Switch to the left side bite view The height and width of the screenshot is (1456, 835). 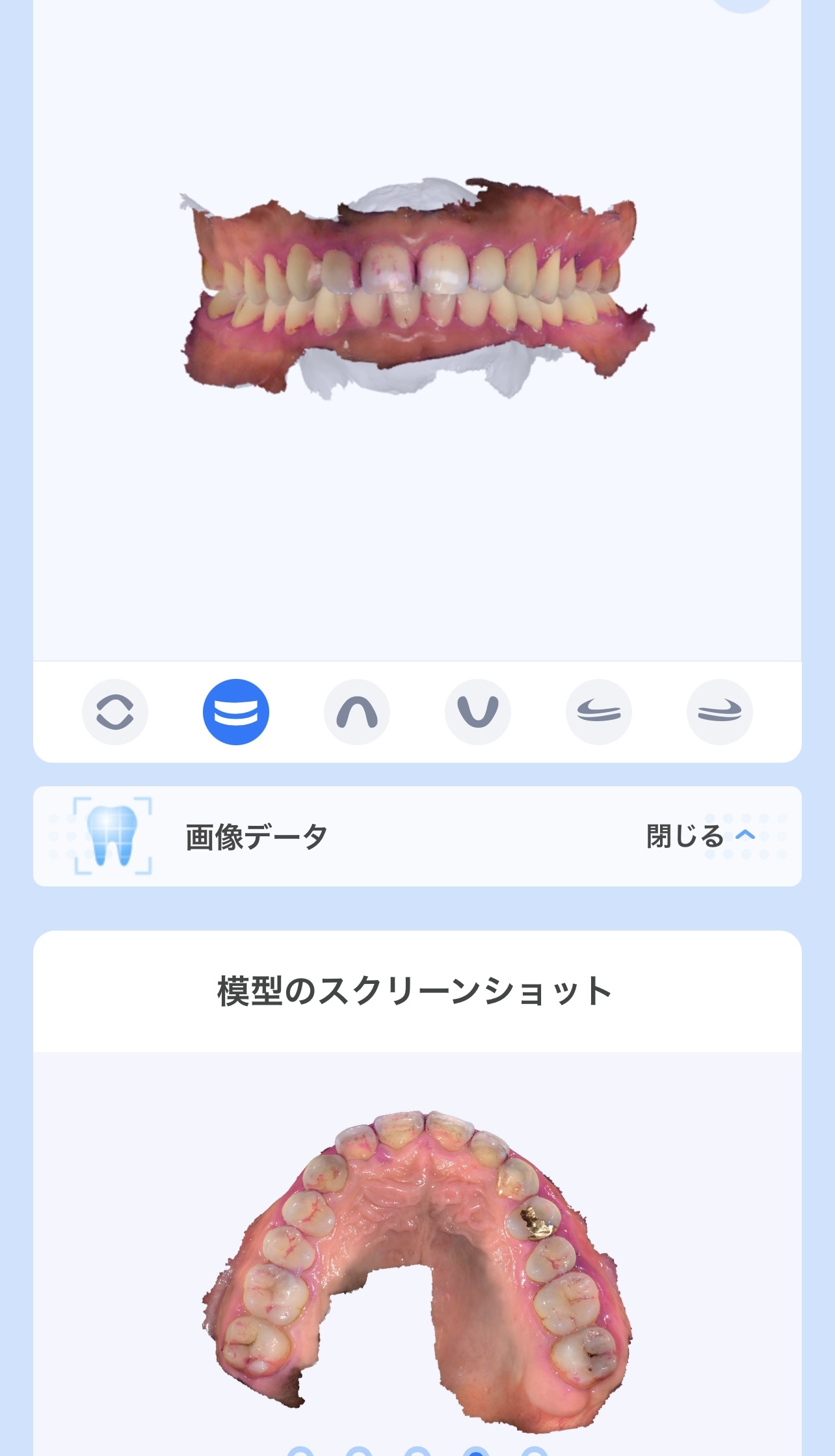599,712
